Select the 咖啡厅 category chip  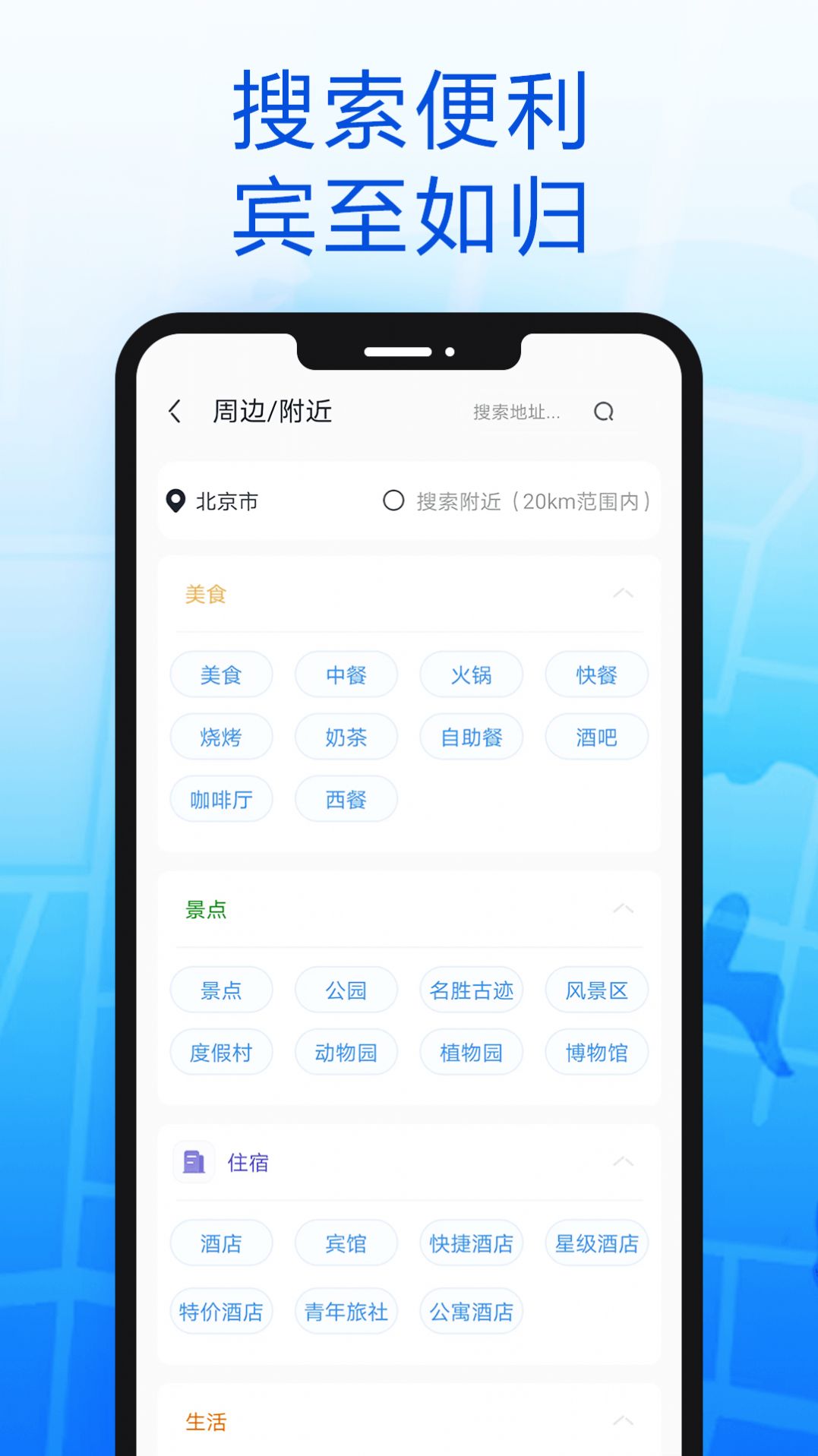[x=221, y=799]
